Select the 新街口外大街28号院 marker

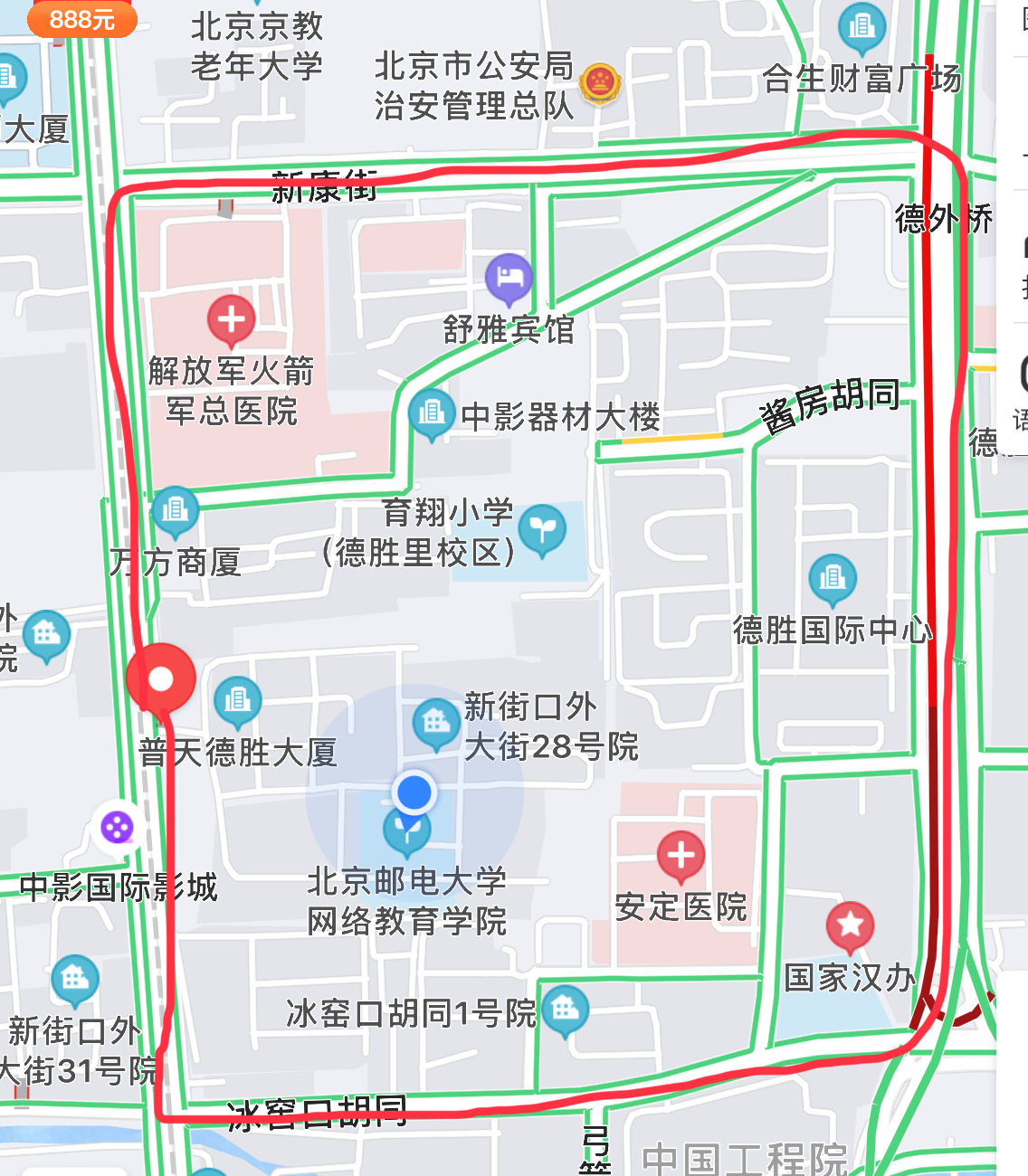pyautogui.click(x=436, y=722)
